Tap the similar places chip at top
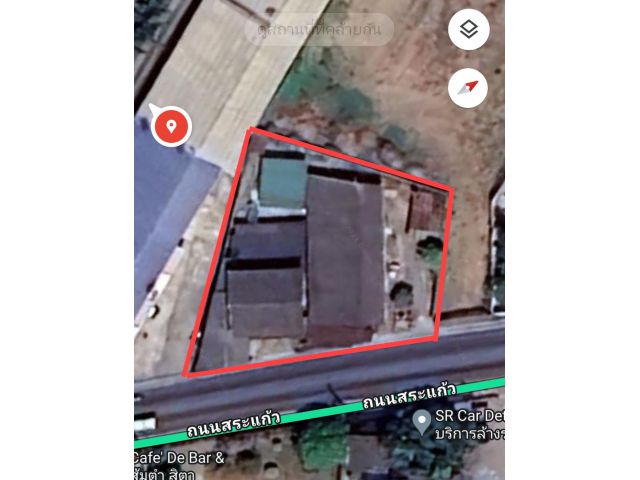Viewport: 640px width, 480px height. click(x=319, y=30)
